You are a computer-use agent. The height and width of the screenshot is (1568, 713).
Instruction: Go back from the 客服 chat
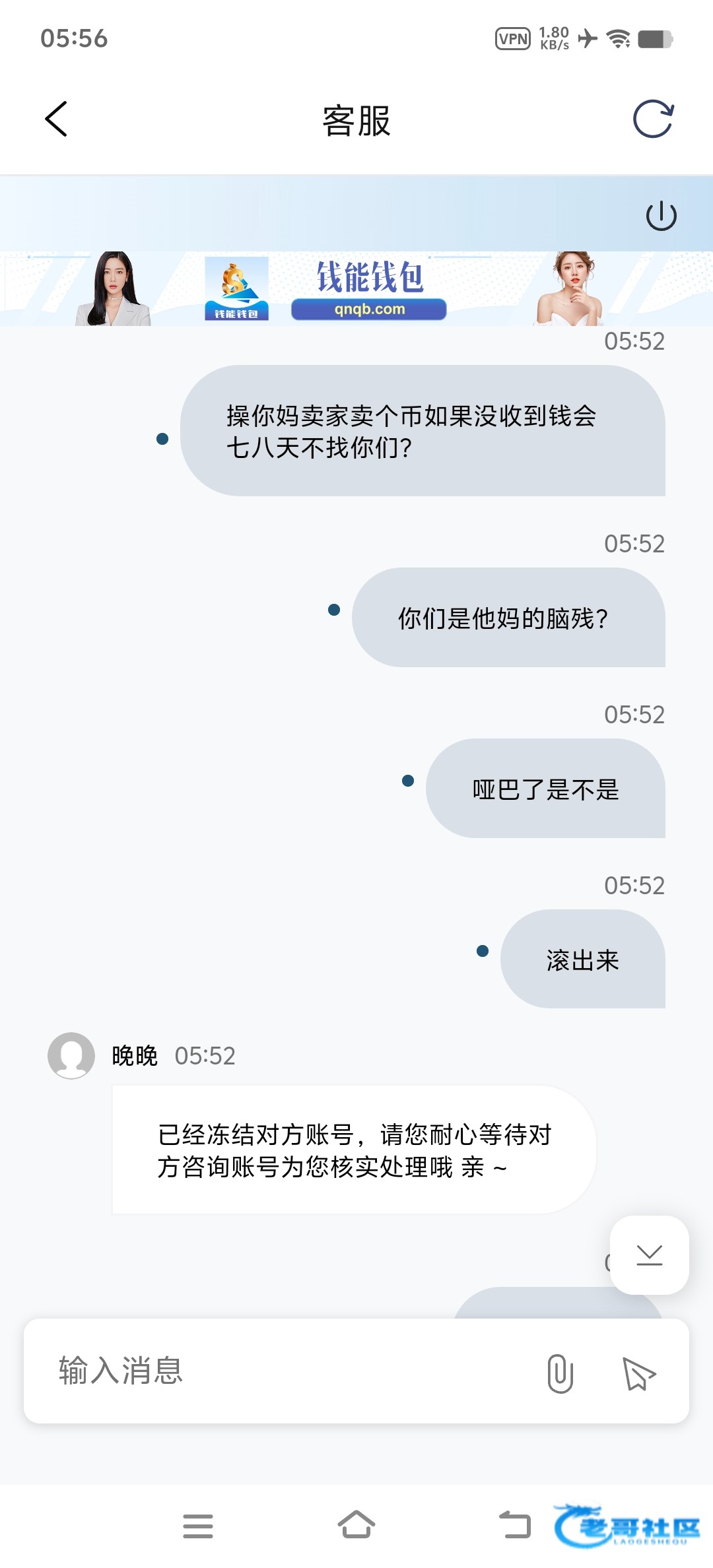(57, 119)
